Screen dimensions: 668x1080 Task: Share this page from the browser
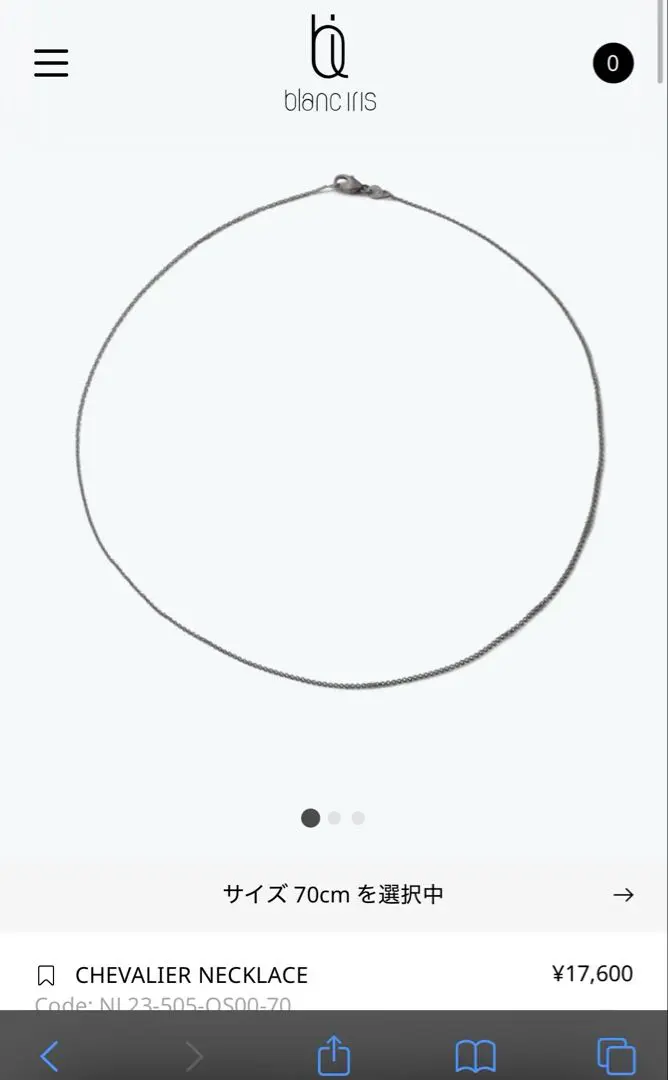[334, 1054]
